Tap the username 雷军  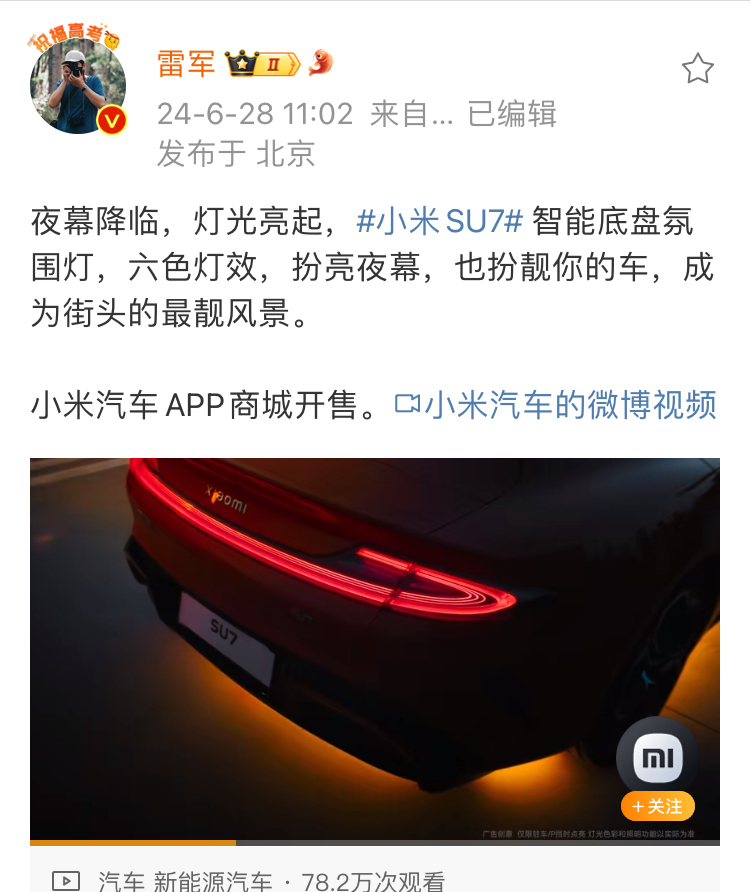click(x=186, y=64)
